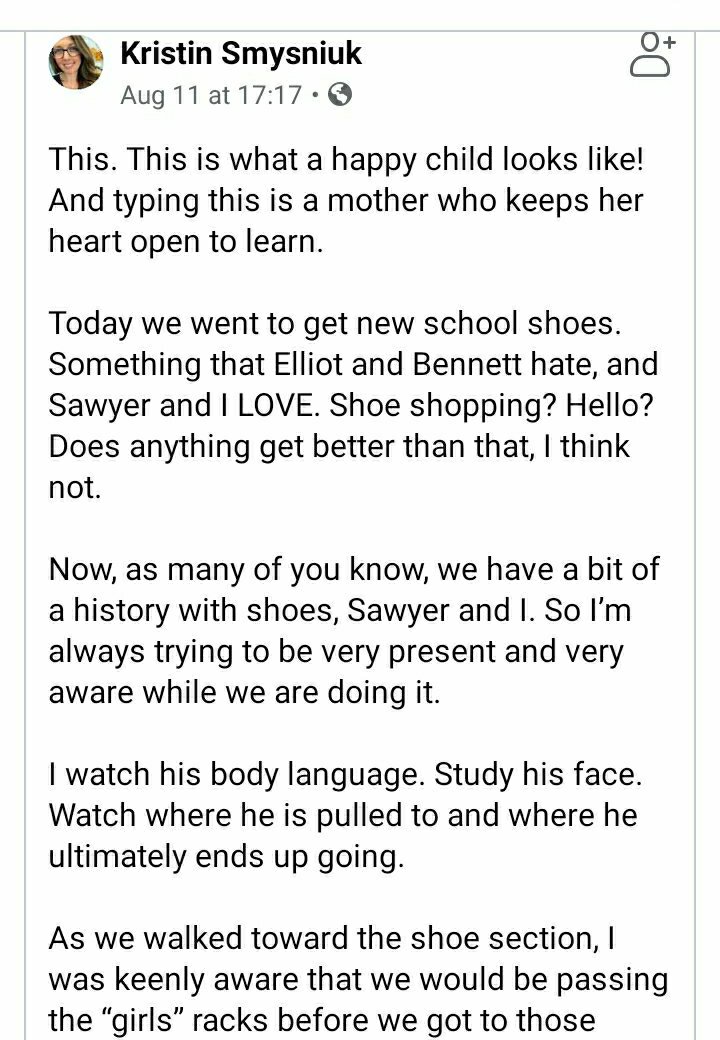This screenshot has height=1040, width=720.
Task: Open the post timestamp Aug 11 at 17:17
Action: coord(210,96)
